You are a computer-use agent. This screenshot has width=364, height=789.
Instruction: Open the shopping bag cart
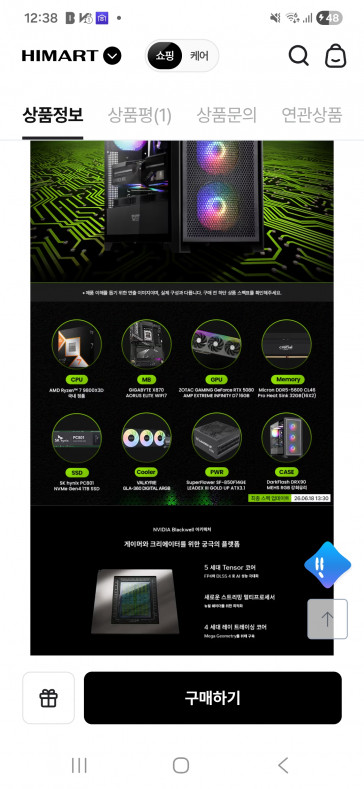tap(336, 55)
